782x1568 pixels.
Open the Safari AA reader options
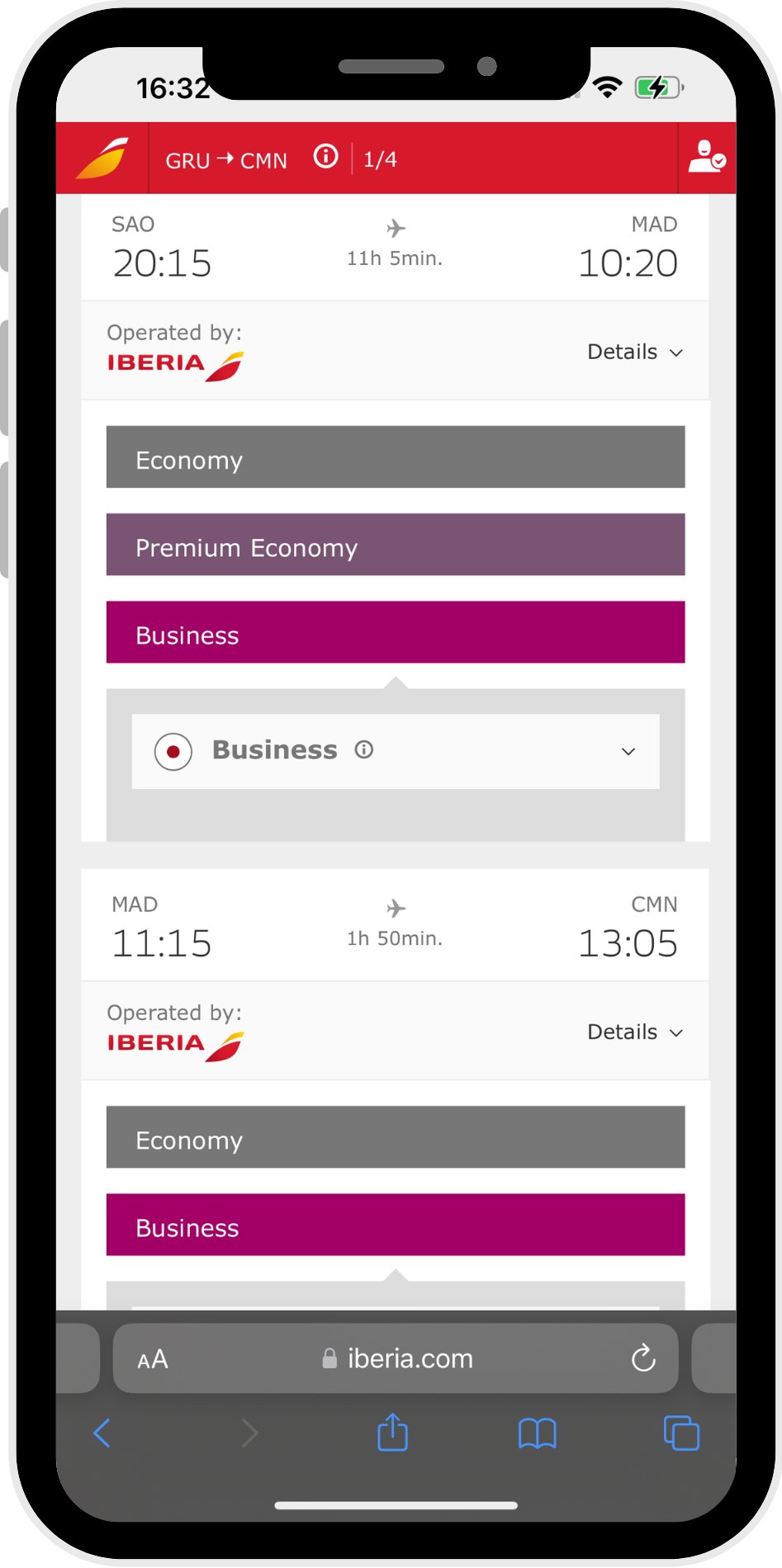(x=153, y=1359)
